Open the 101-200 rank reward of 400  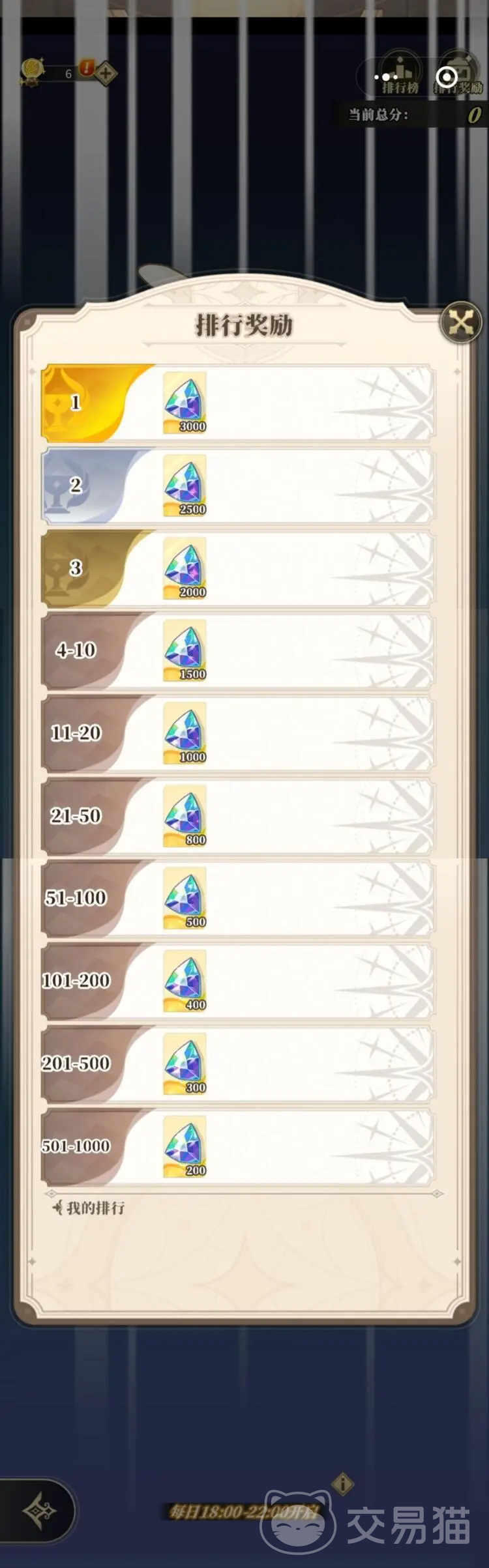[185, 981]
